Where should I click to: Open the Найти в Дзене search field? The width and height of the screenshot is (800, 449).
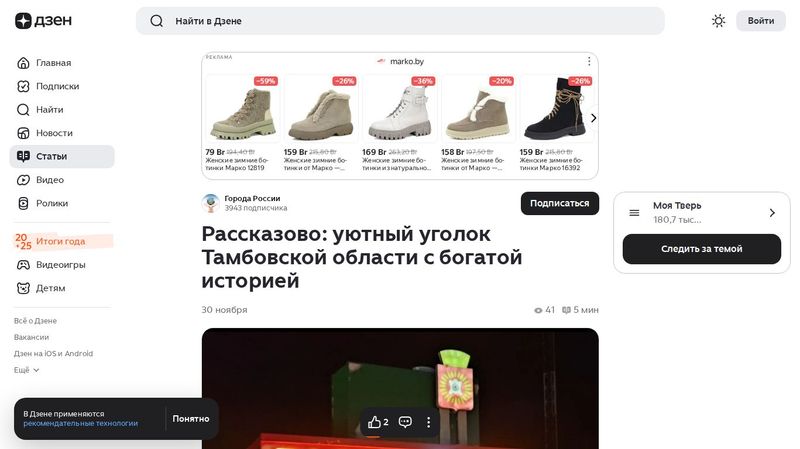tap(400, 21)
